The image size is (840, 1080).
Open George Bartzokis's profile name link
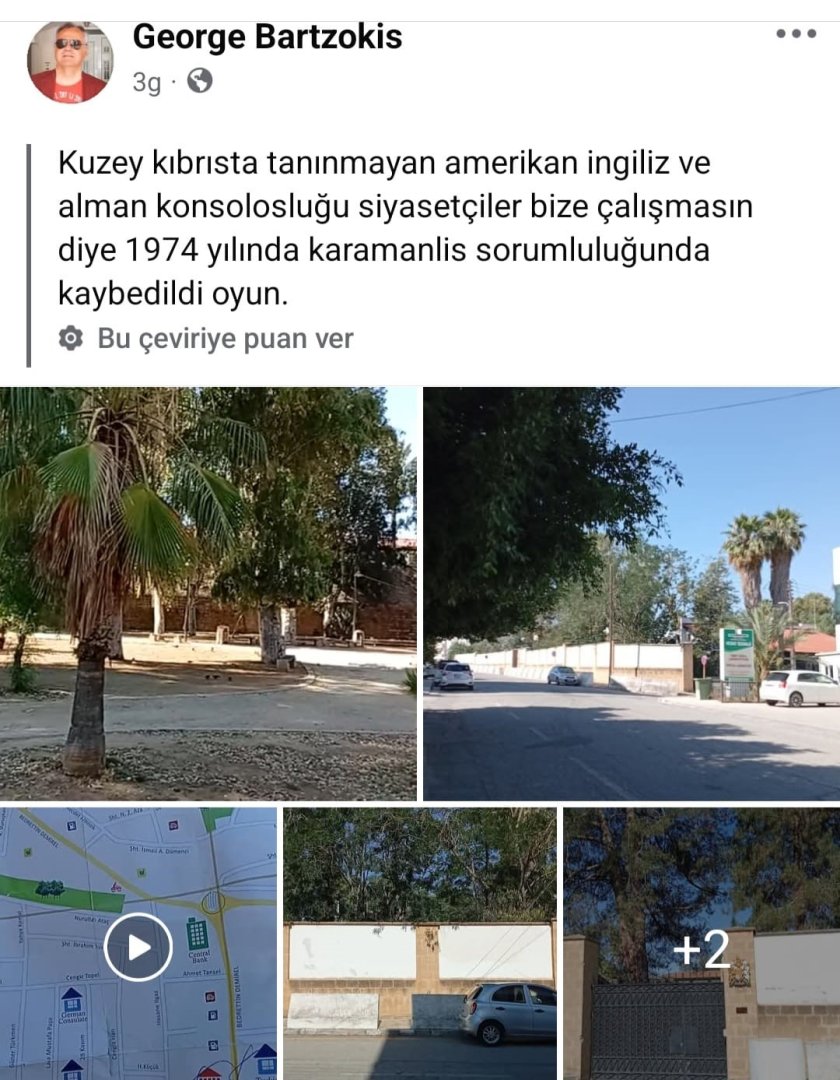coord(267,37)
